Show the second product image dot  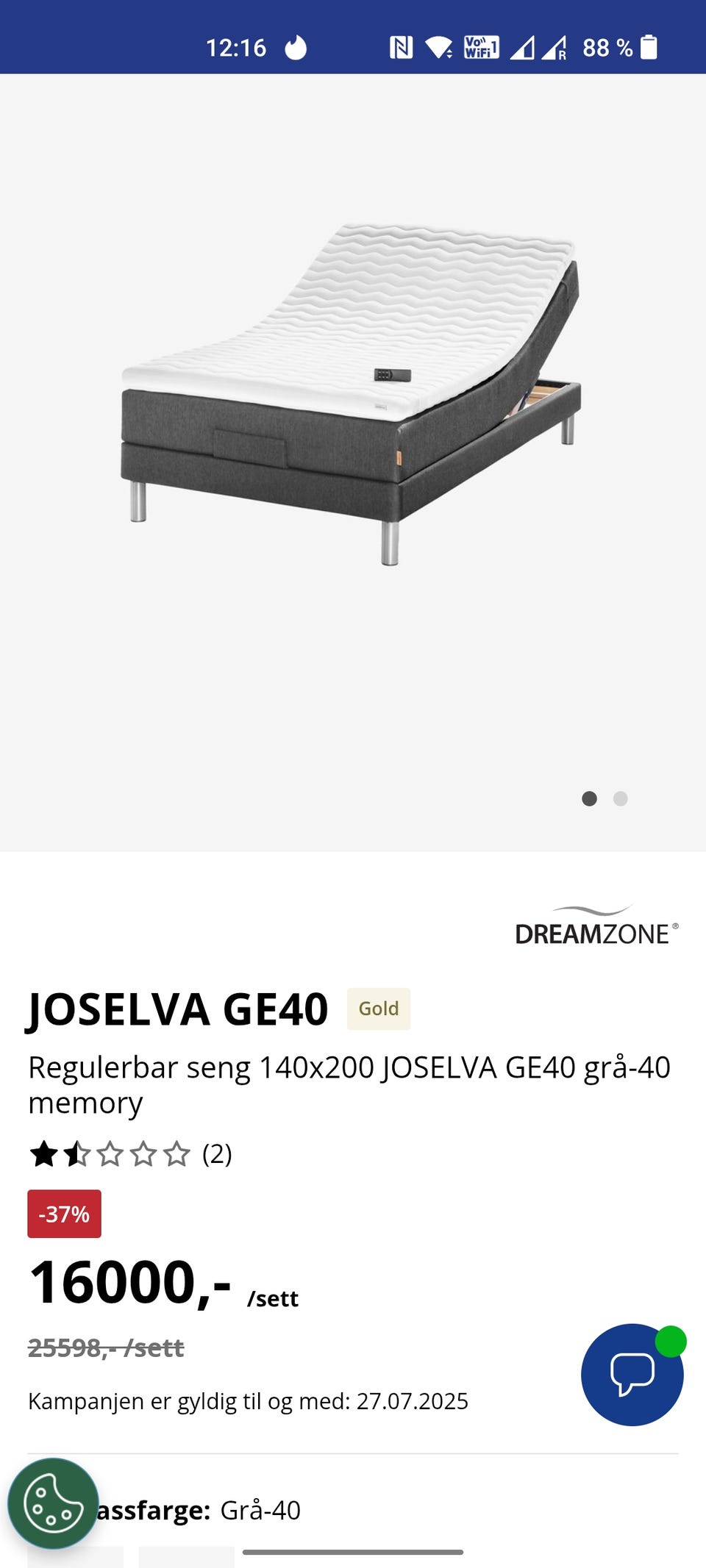[x=621, y=798]
